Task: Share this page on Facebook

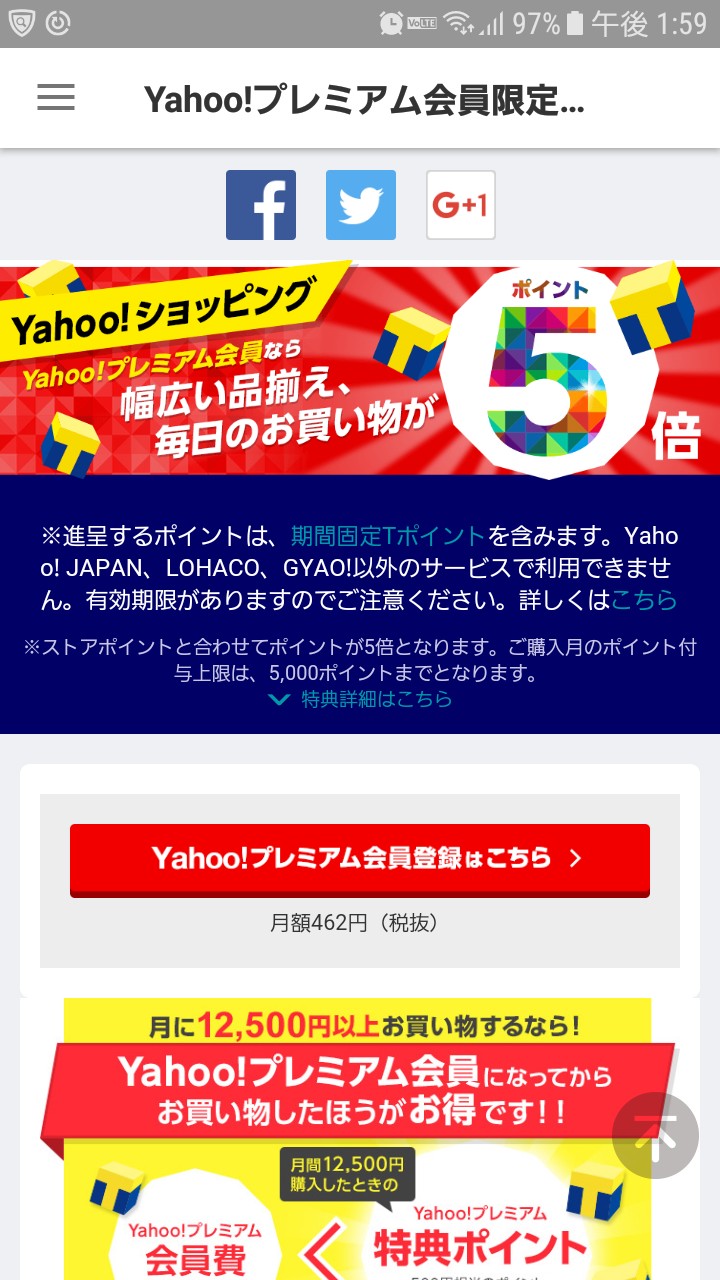Action: click(260, 205)
